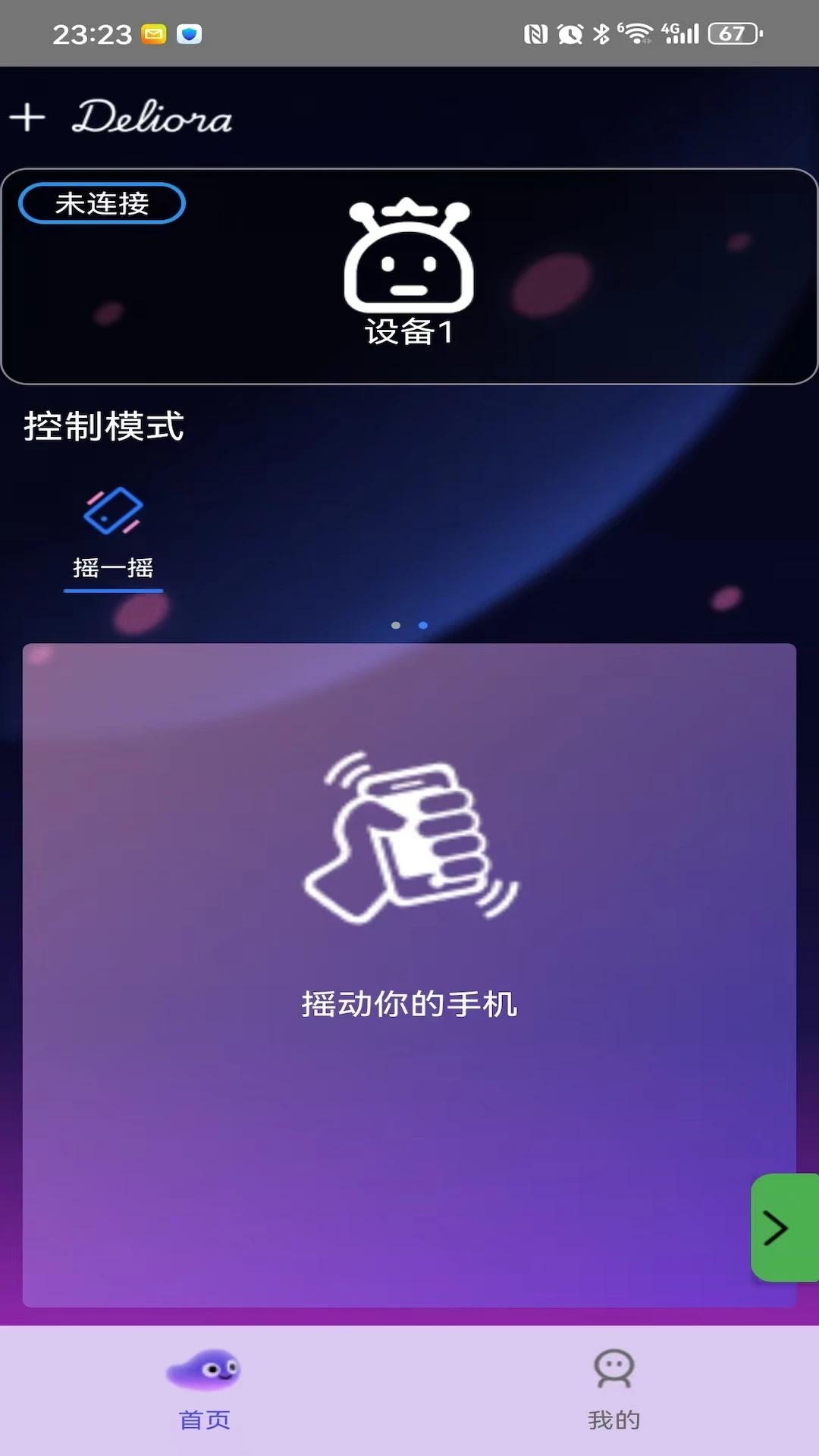Viewport: 819px width, 1456px height.
Task: Tap the 摇动你的手机 shake panel
Action: pyautogui.click(x=409, y=974)
